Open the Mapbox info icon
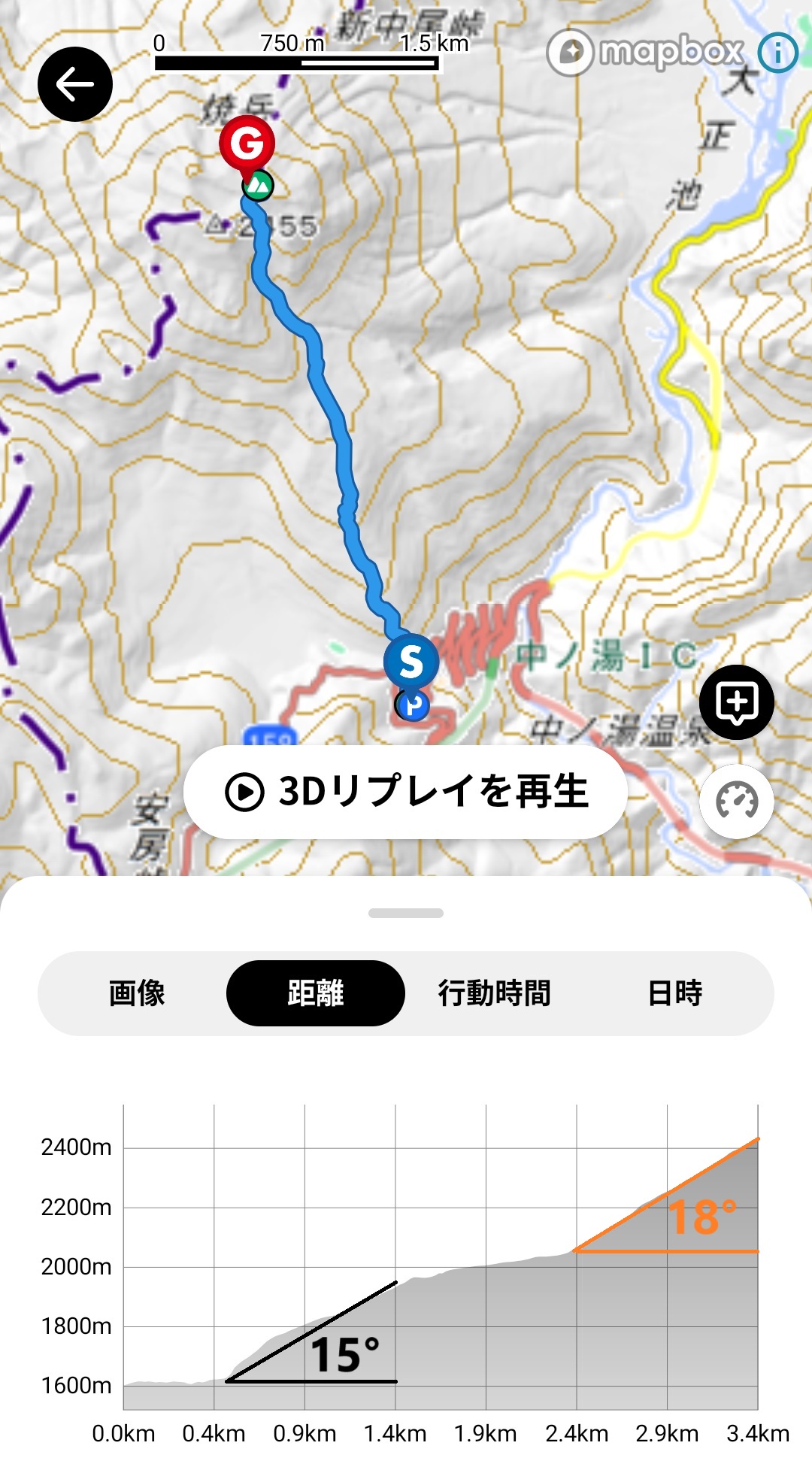 (777, 53)
